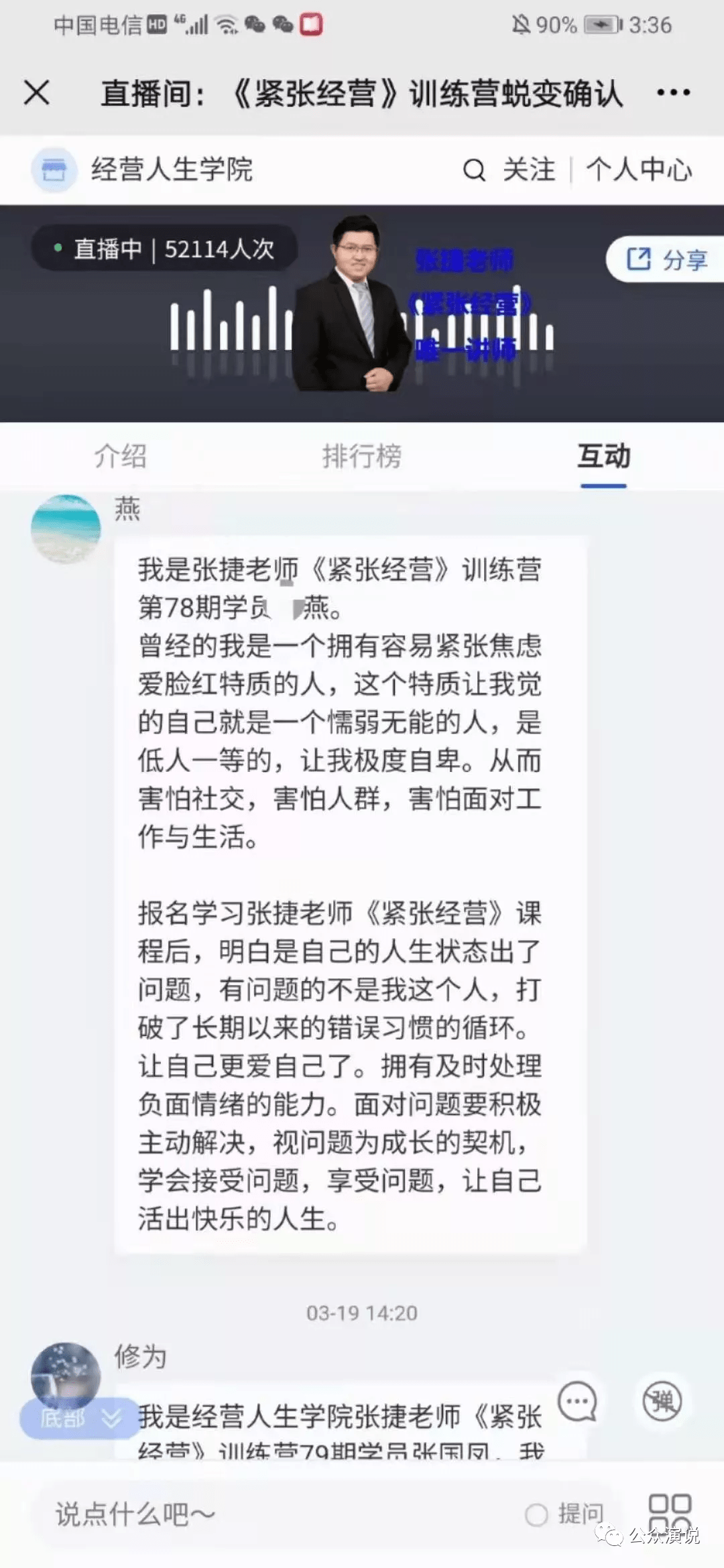The width and height of the screenshot is (724, 1568).
Task: Select the 互动 tab
Action: 603,456
